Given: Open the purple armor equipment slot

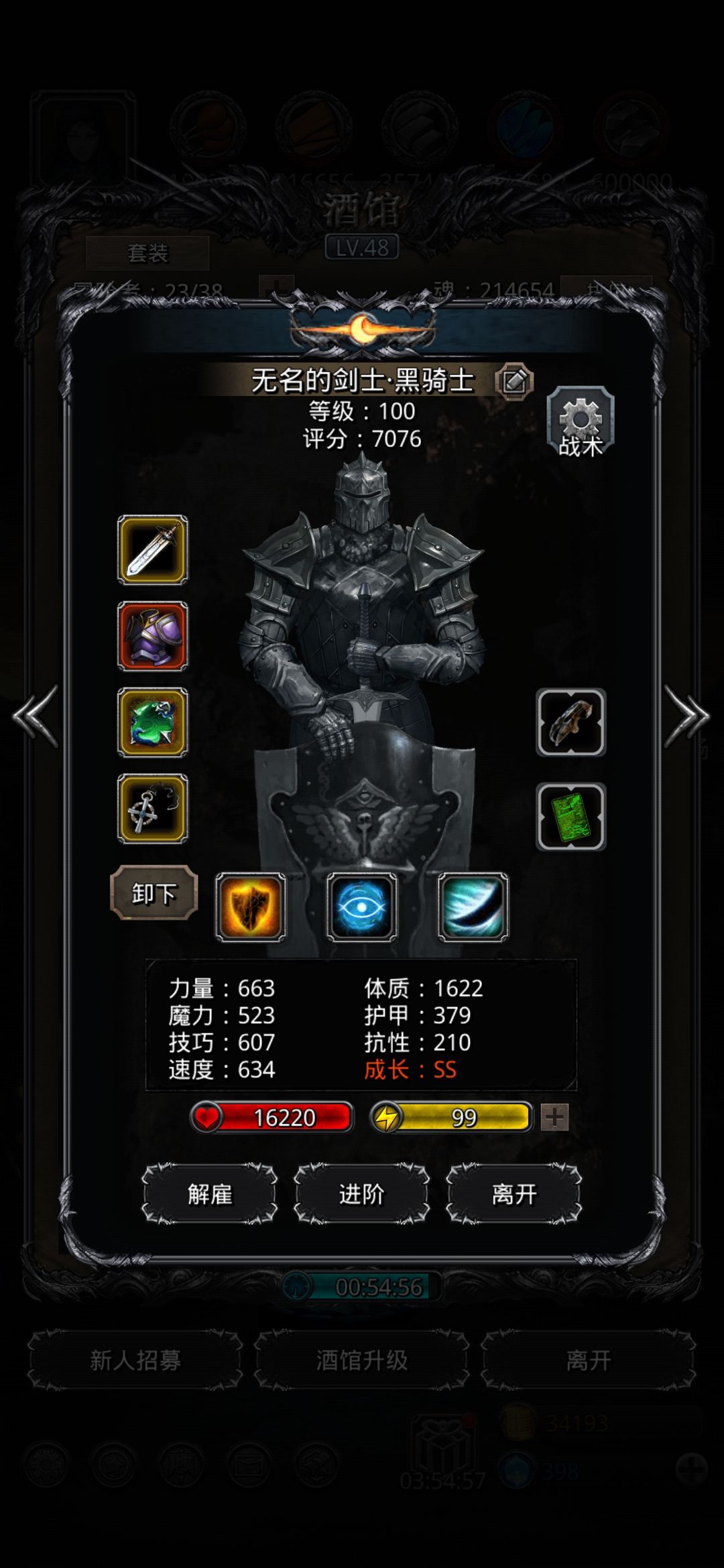Looking at the screenshot, I should [x=153, y=636].
